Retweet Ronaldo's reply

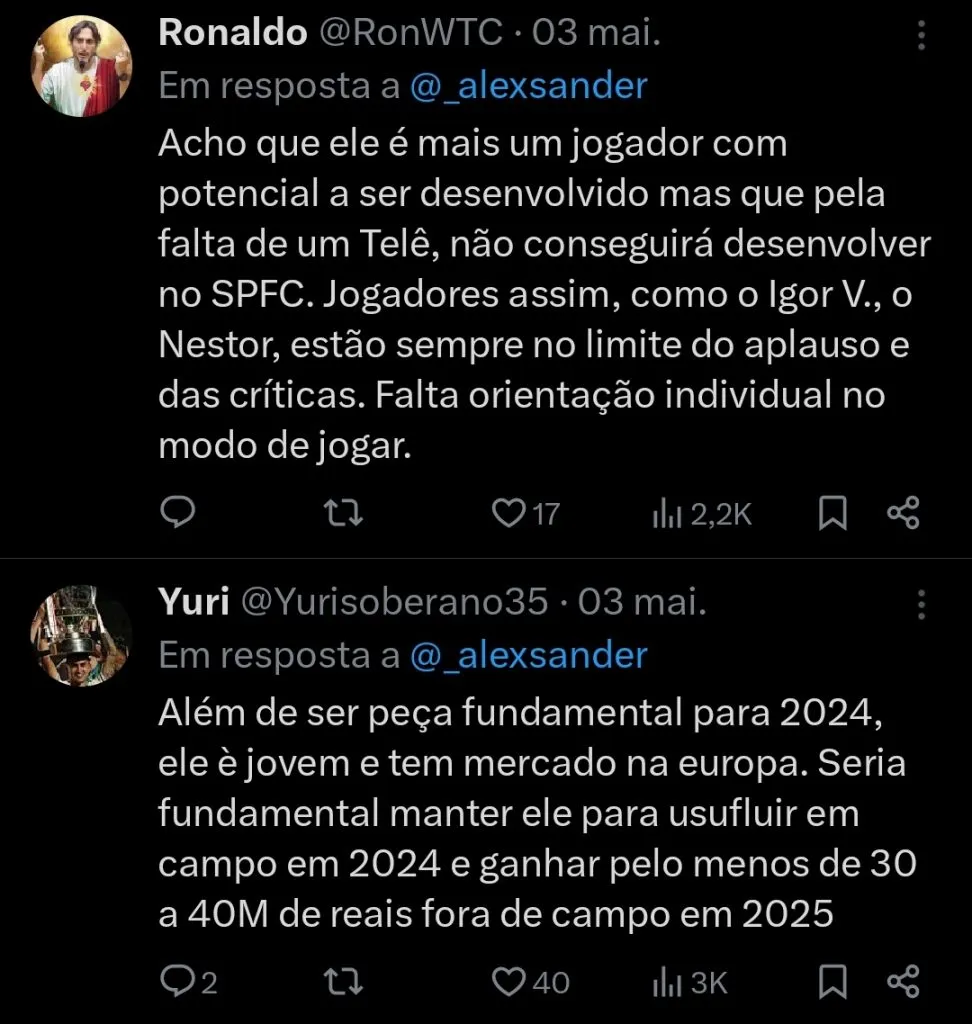[x=342, y=512]
